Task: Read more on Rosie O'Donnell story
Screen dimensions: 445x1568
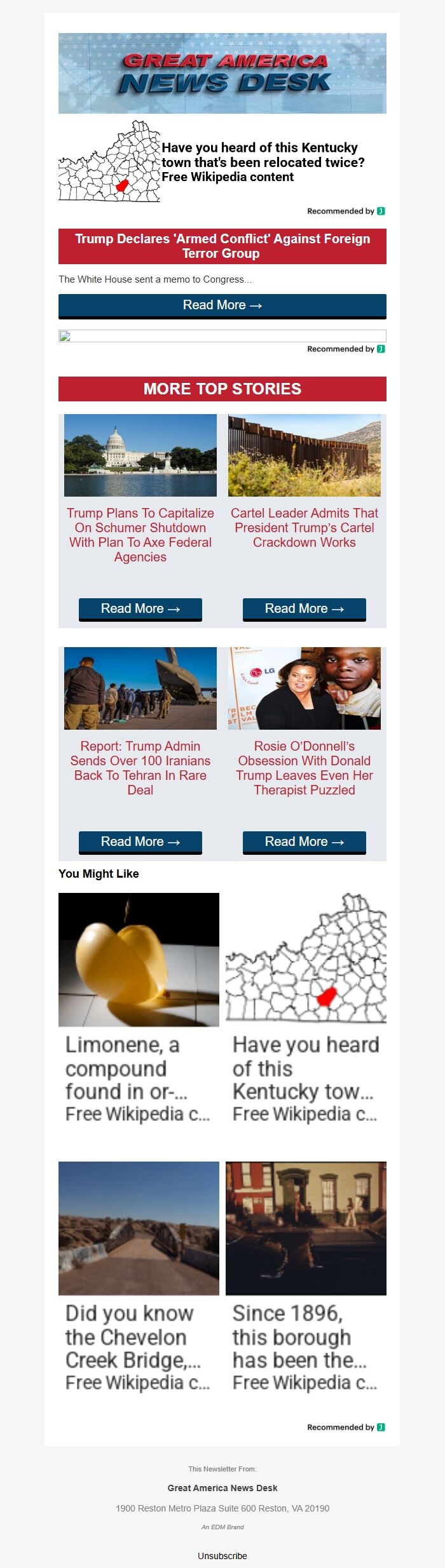Action: point(304,841)
